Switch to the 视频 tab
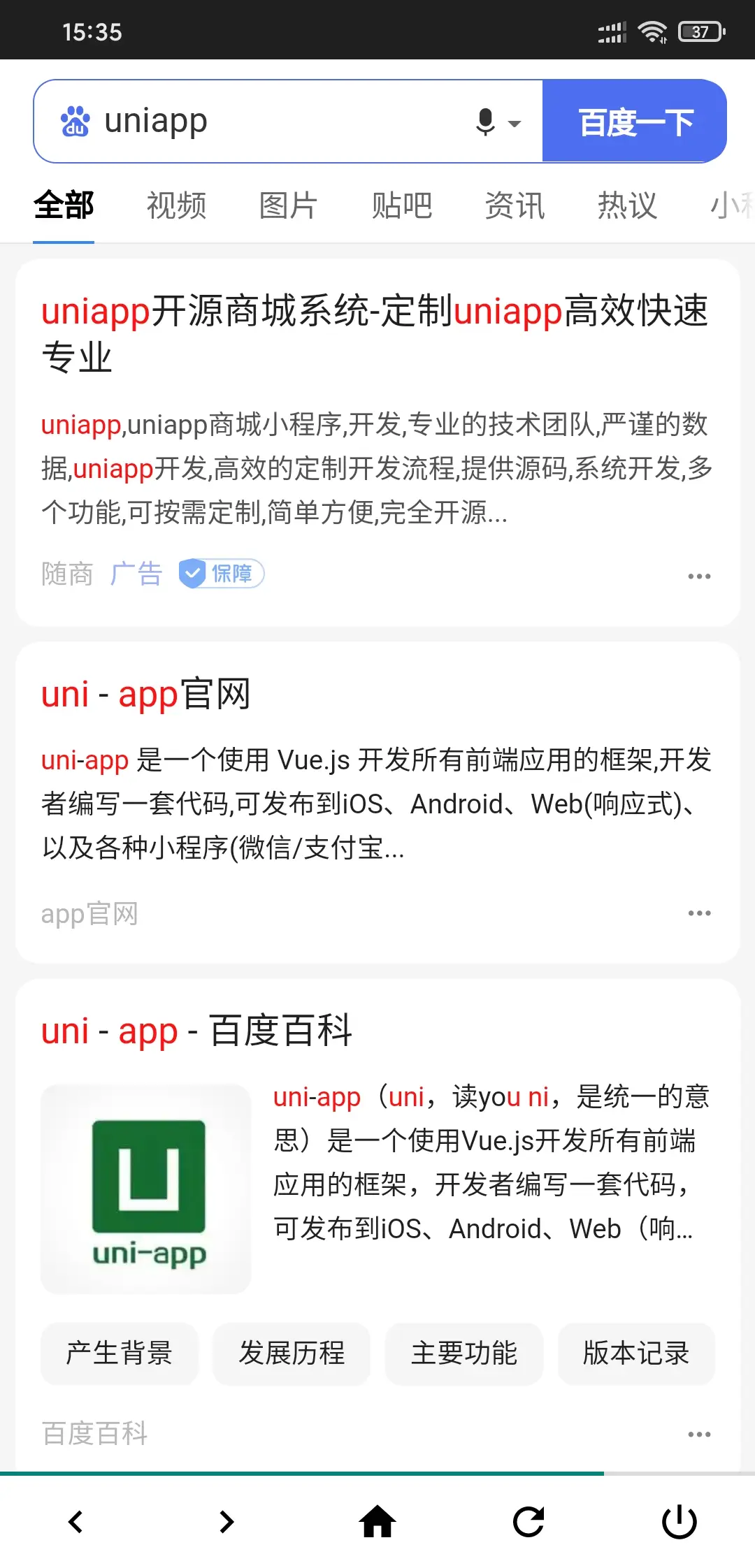The height and width of the screenshot is (1568, 755). click(176, 206)
